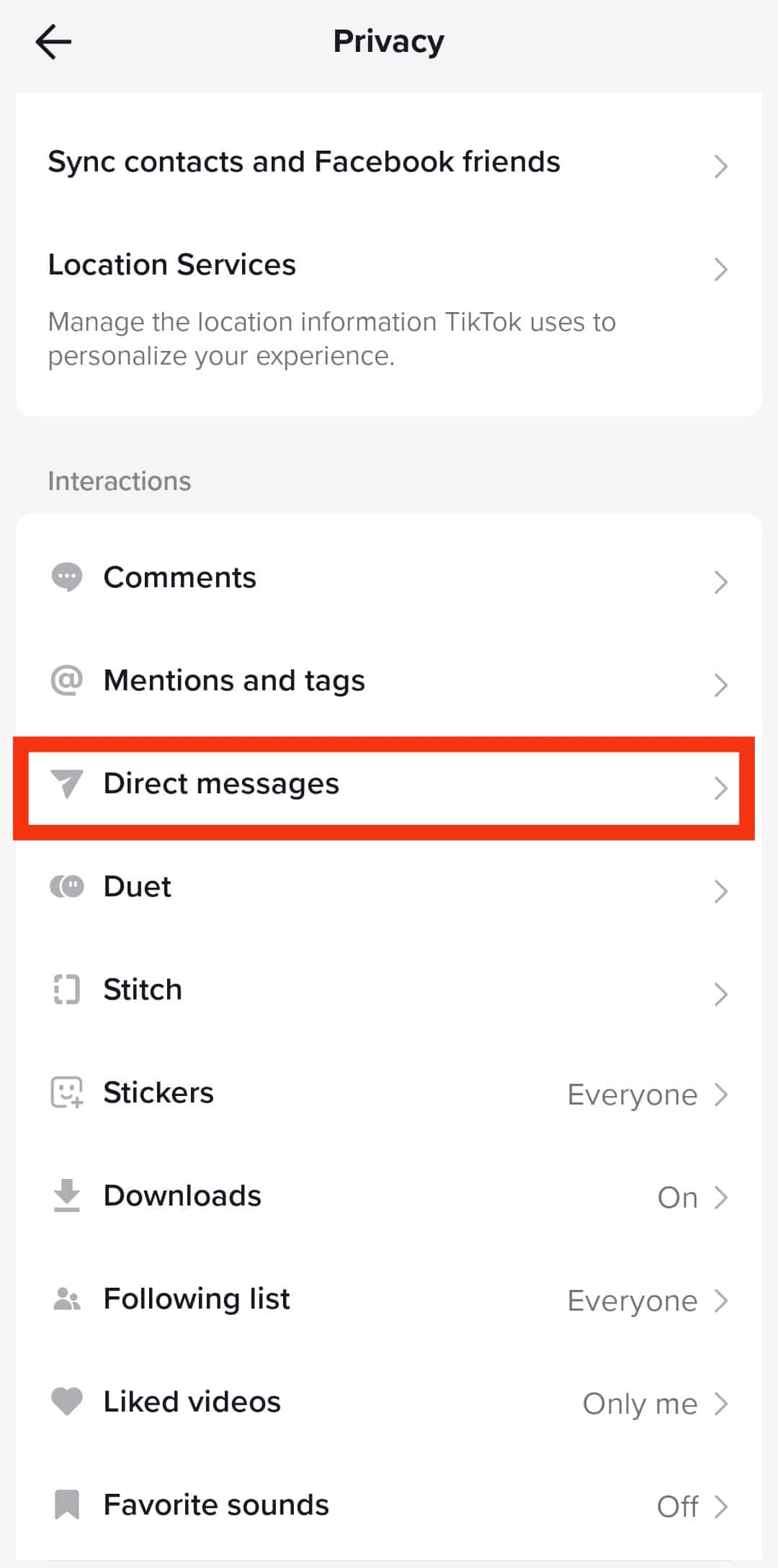Open Comments privacy settings
The width and height of the screenshot is (778, 1568).
tap(388, 579)
